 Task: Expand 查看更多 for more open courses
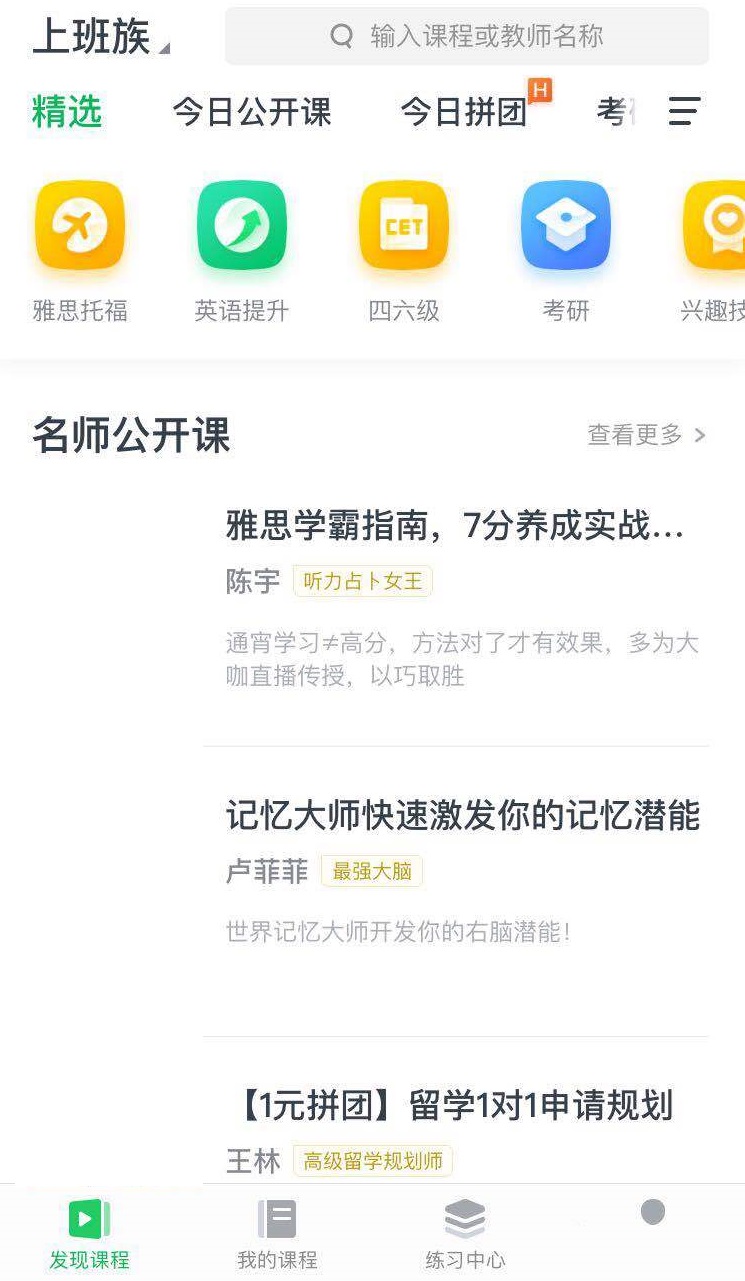coord(645,435)
